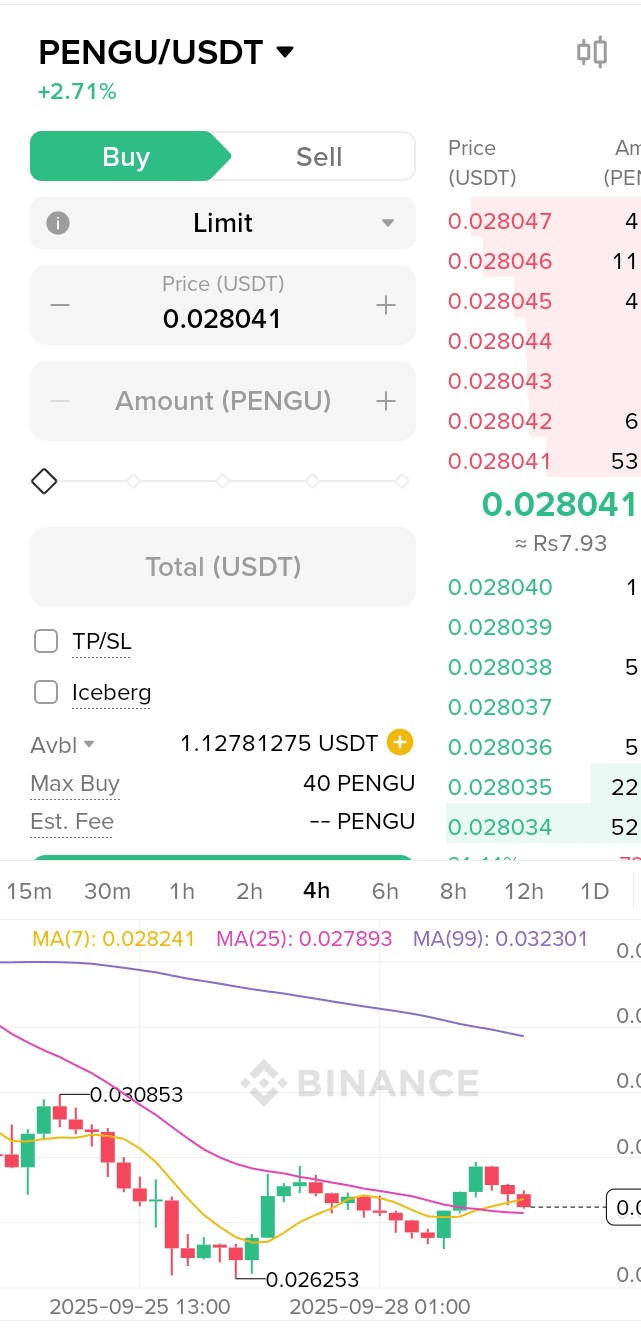This screenshot has height=1331, width=641.
Task: Pick bid price 0.028034 from order book
Action: coord(500,827)
